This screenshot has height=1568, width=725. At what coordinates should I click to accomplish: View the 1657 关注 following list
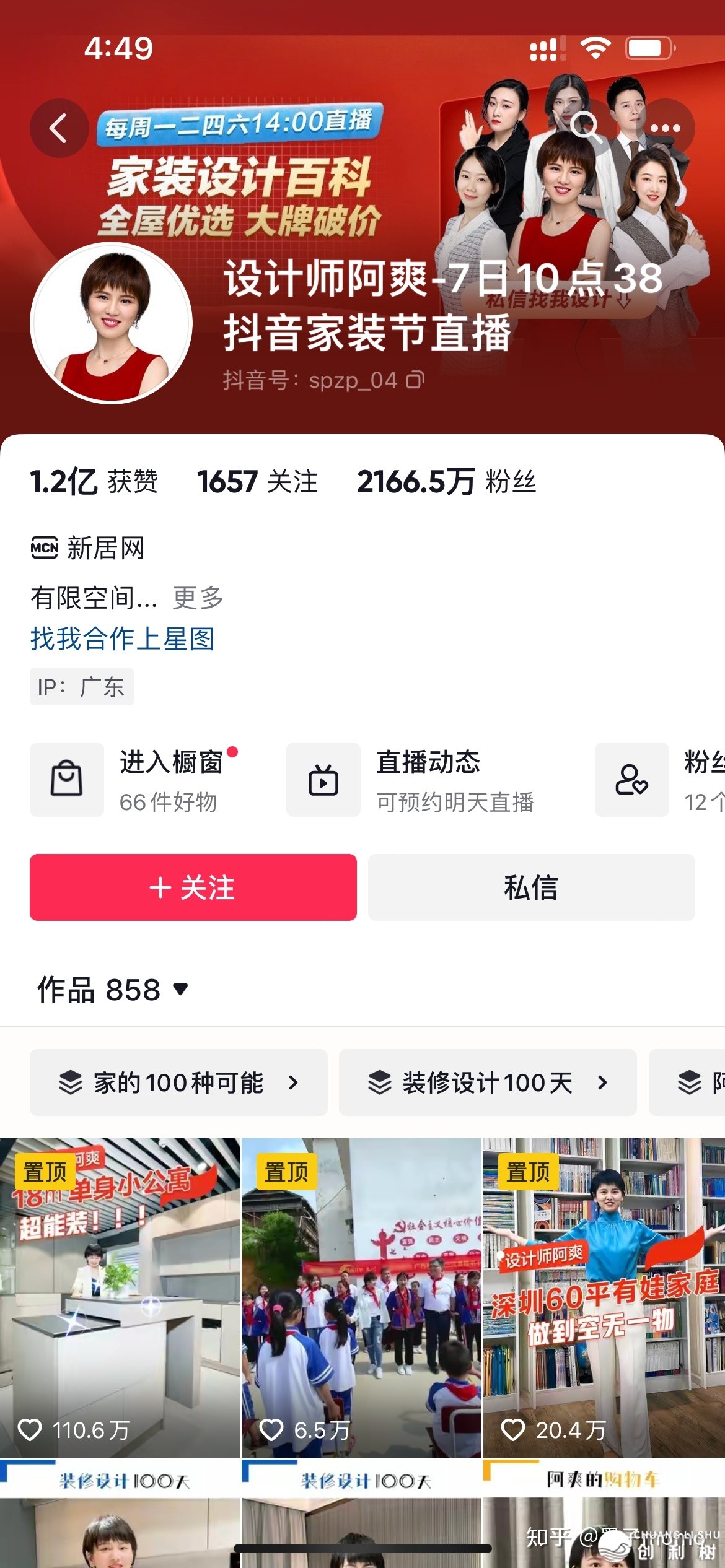pyautogui.click(x=257, y=482)
